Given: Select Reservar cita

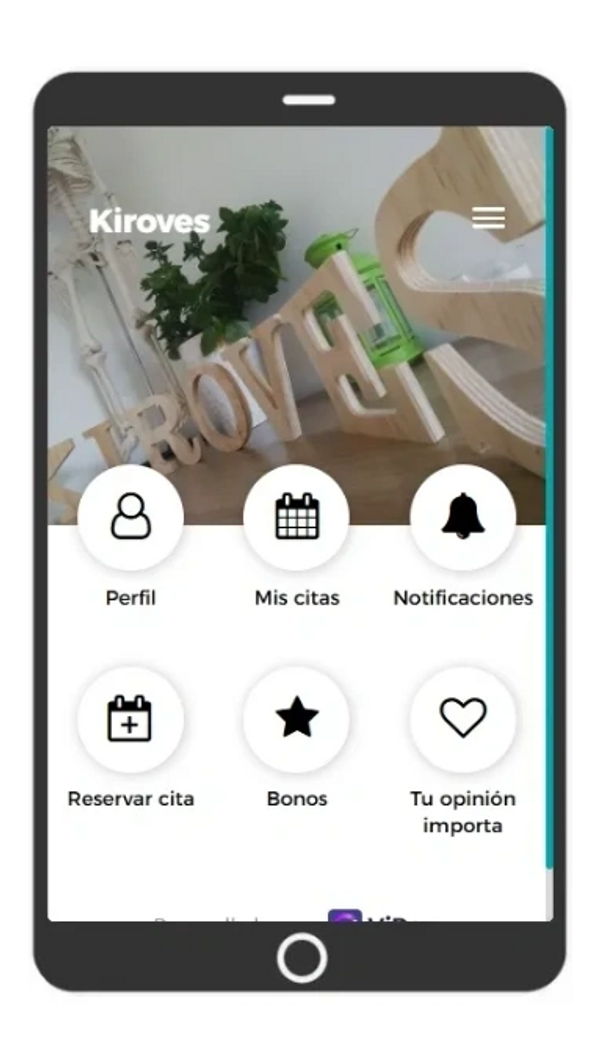Looking at the screenshot, I should 131,719.
